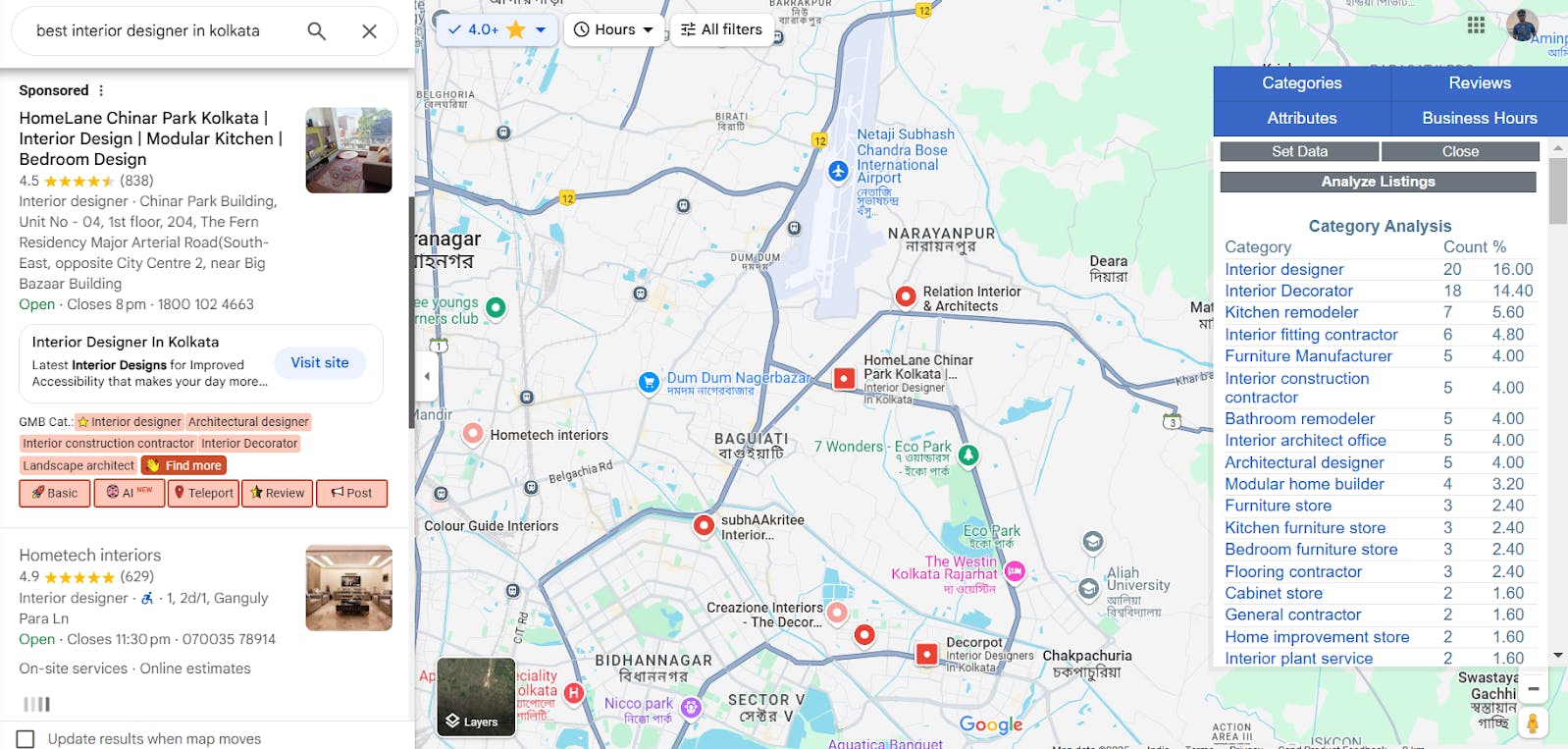Visit site for Interior Designer In Kolkata
1568x749 pixels.
point(320,363)
